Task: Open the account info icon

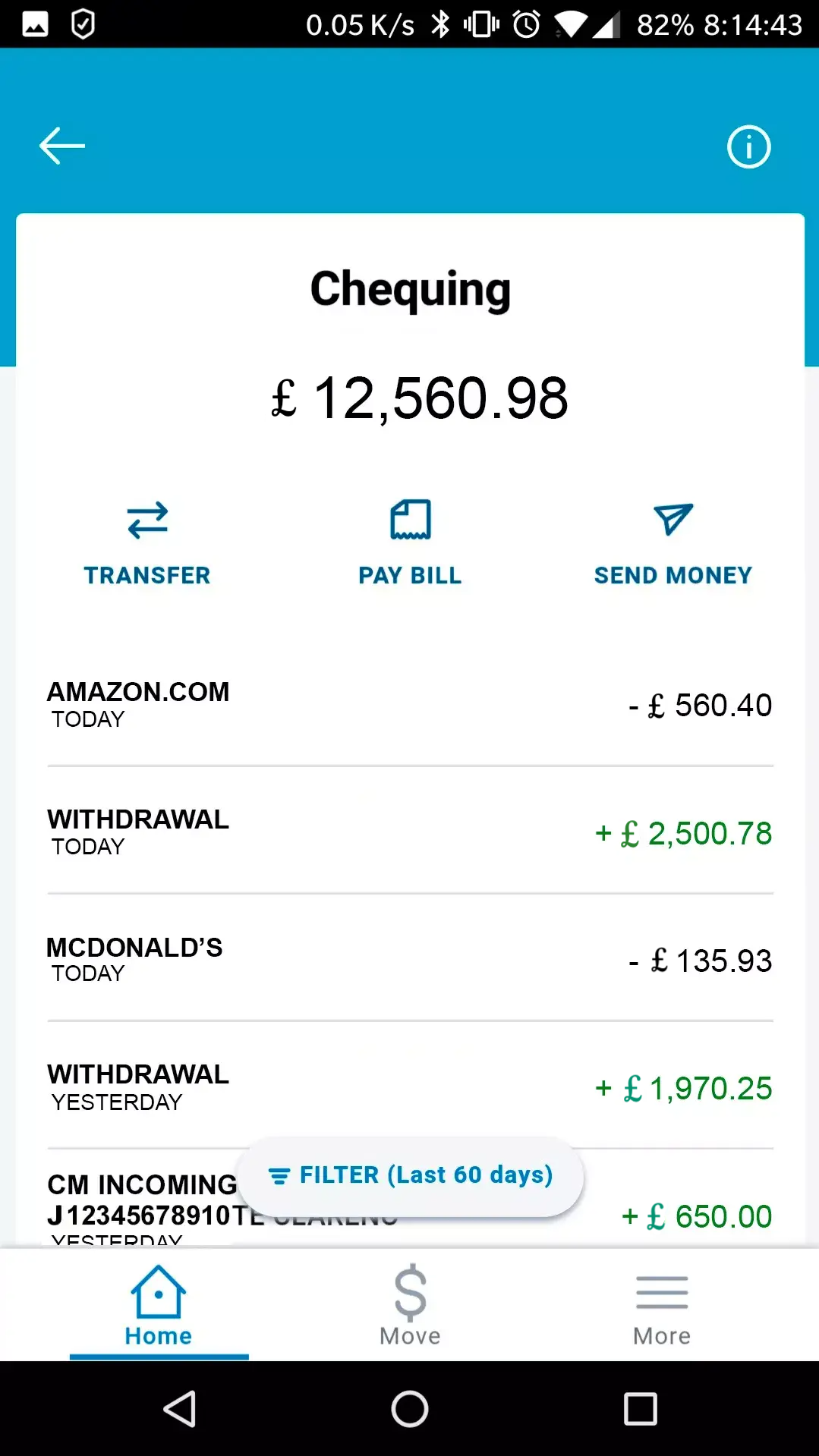Action: pos(748,147)
